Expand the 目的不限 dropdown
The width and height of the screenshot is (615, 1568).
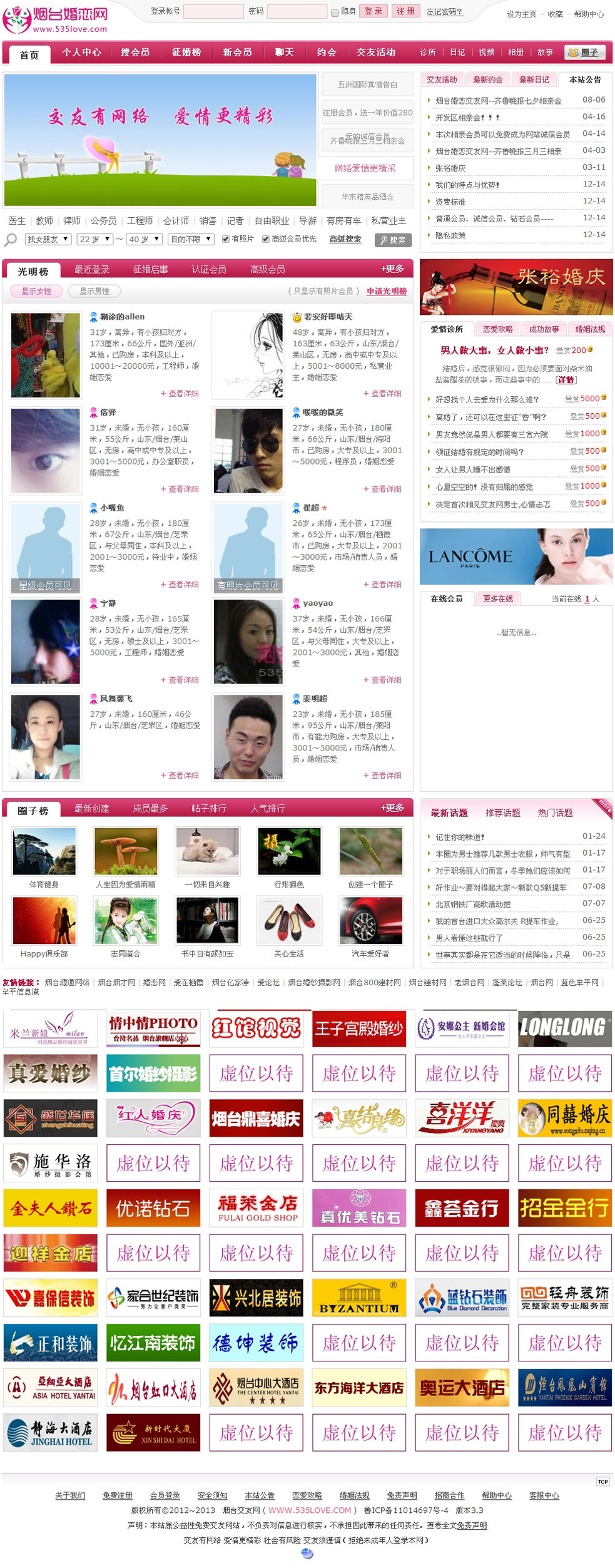pos(191,239)
